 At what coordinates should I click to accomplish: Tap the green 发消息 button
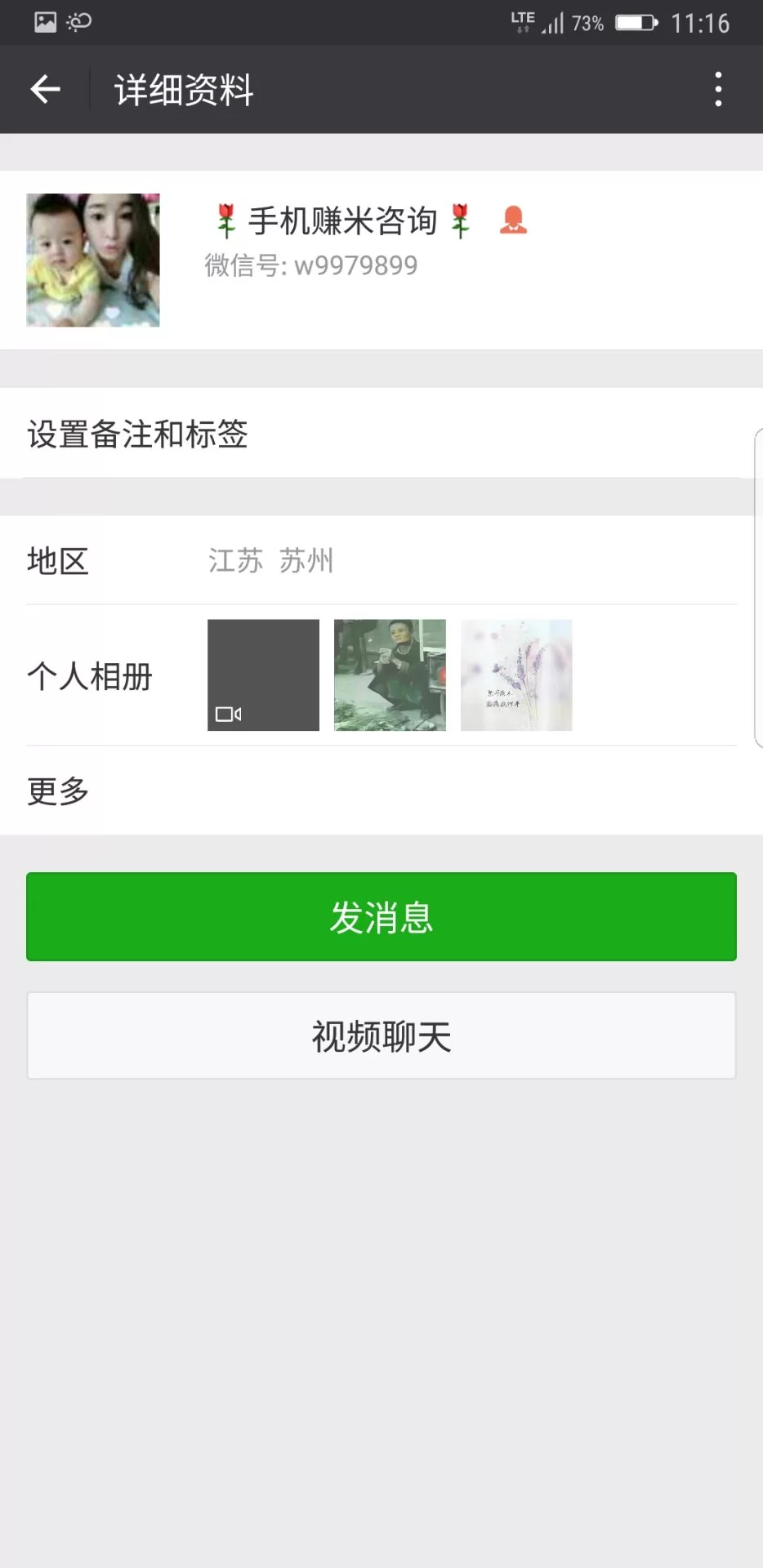pyautogui.click(x=381, y=916)
